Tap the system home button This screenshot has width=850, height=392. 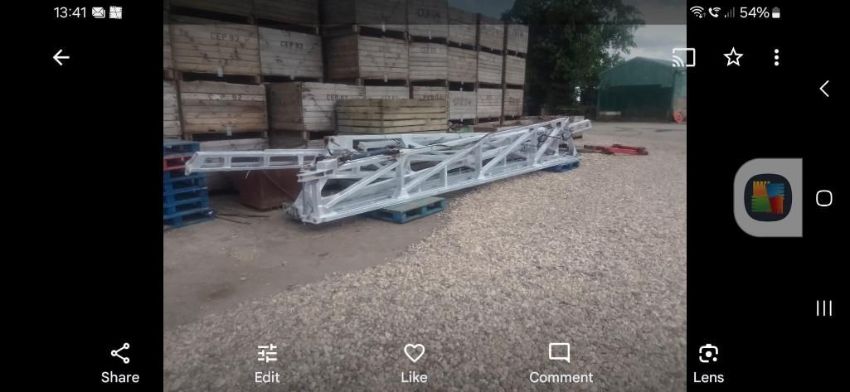point(824,198)
